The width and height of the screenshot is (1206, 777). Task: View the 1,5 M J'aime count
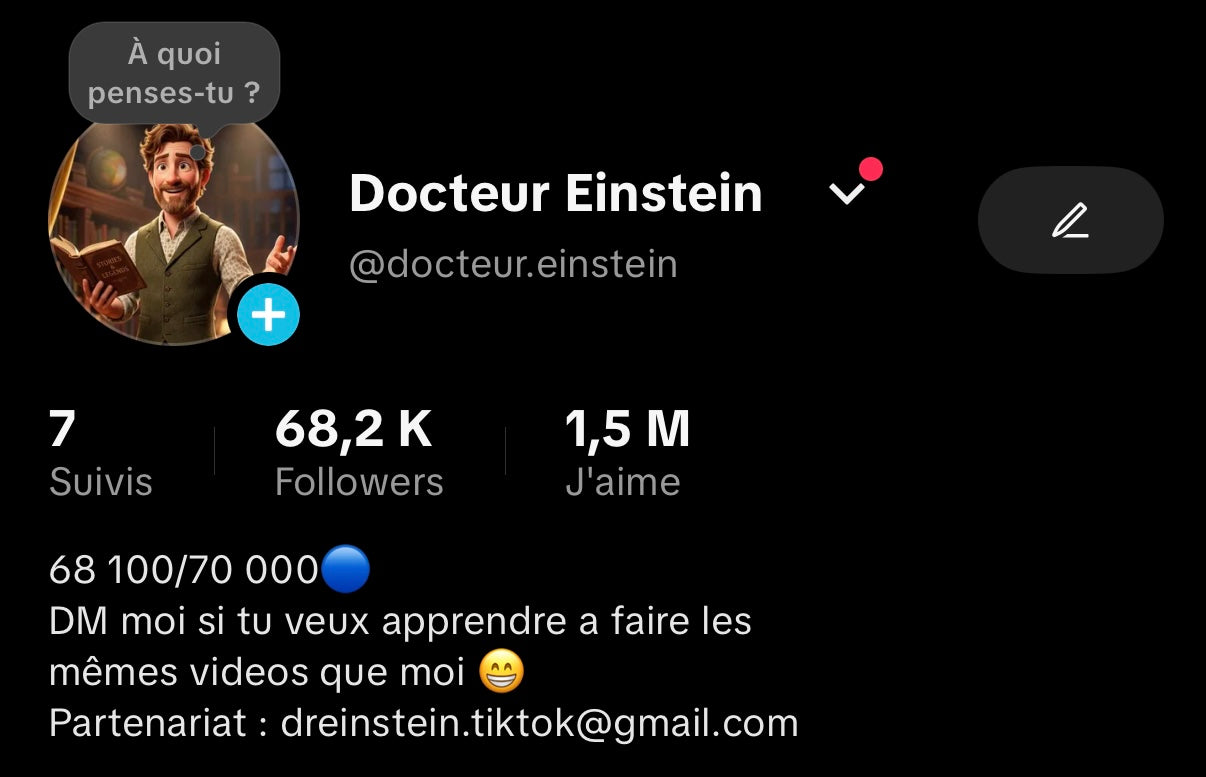(x=627, y=455)
